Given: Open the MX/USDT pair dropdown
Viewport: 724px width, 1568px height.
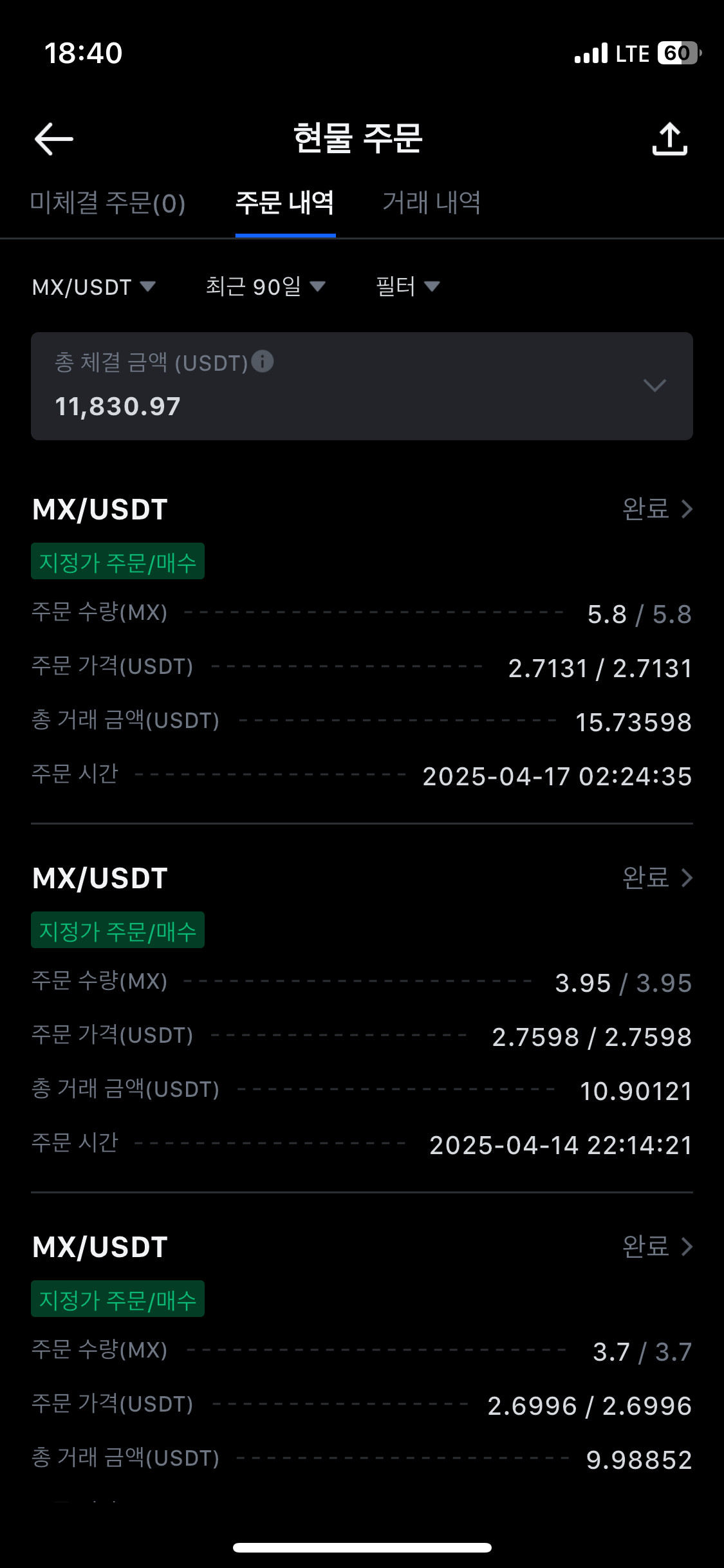Looking at the screenshot, I should (94, 286).
